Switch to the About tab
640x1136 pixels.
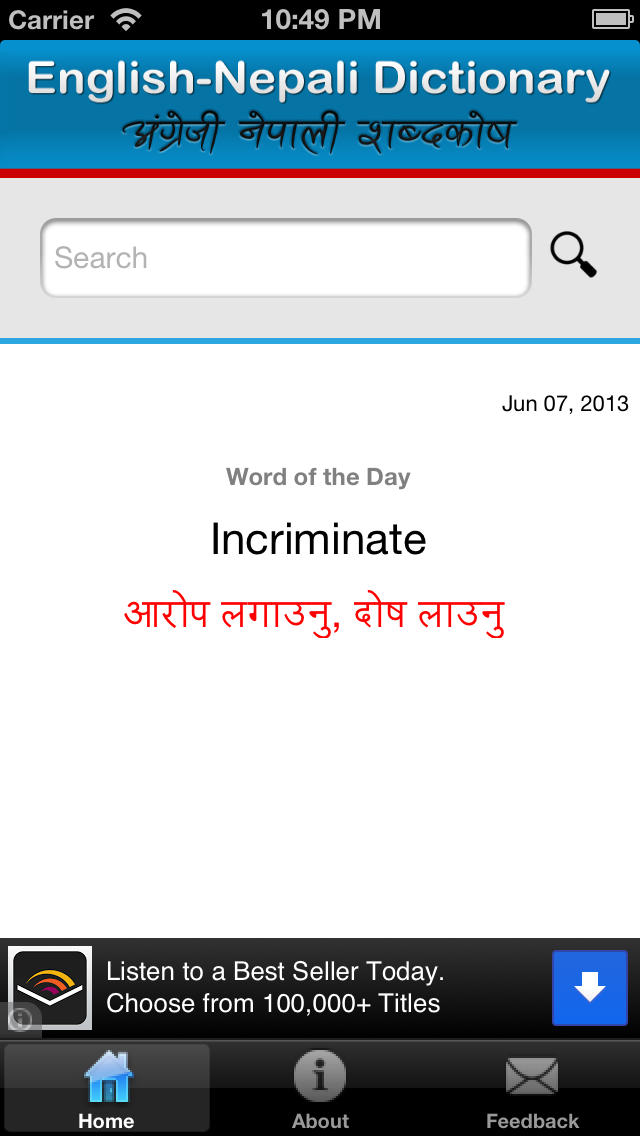pyautogui.click(x=320, y=1088)
